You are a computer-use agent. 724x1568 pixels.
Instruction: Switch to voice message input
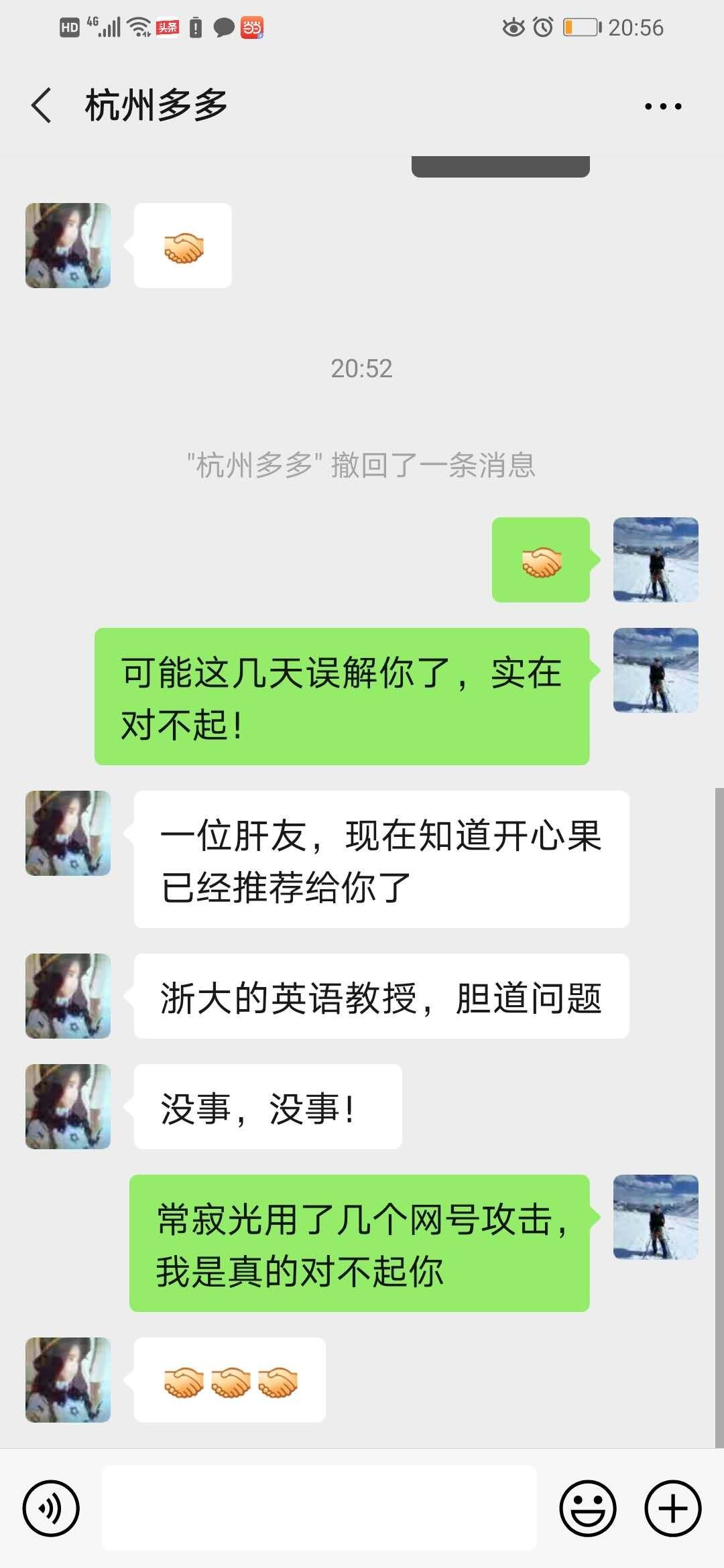pyautogui.click(x=51, y=1508)
